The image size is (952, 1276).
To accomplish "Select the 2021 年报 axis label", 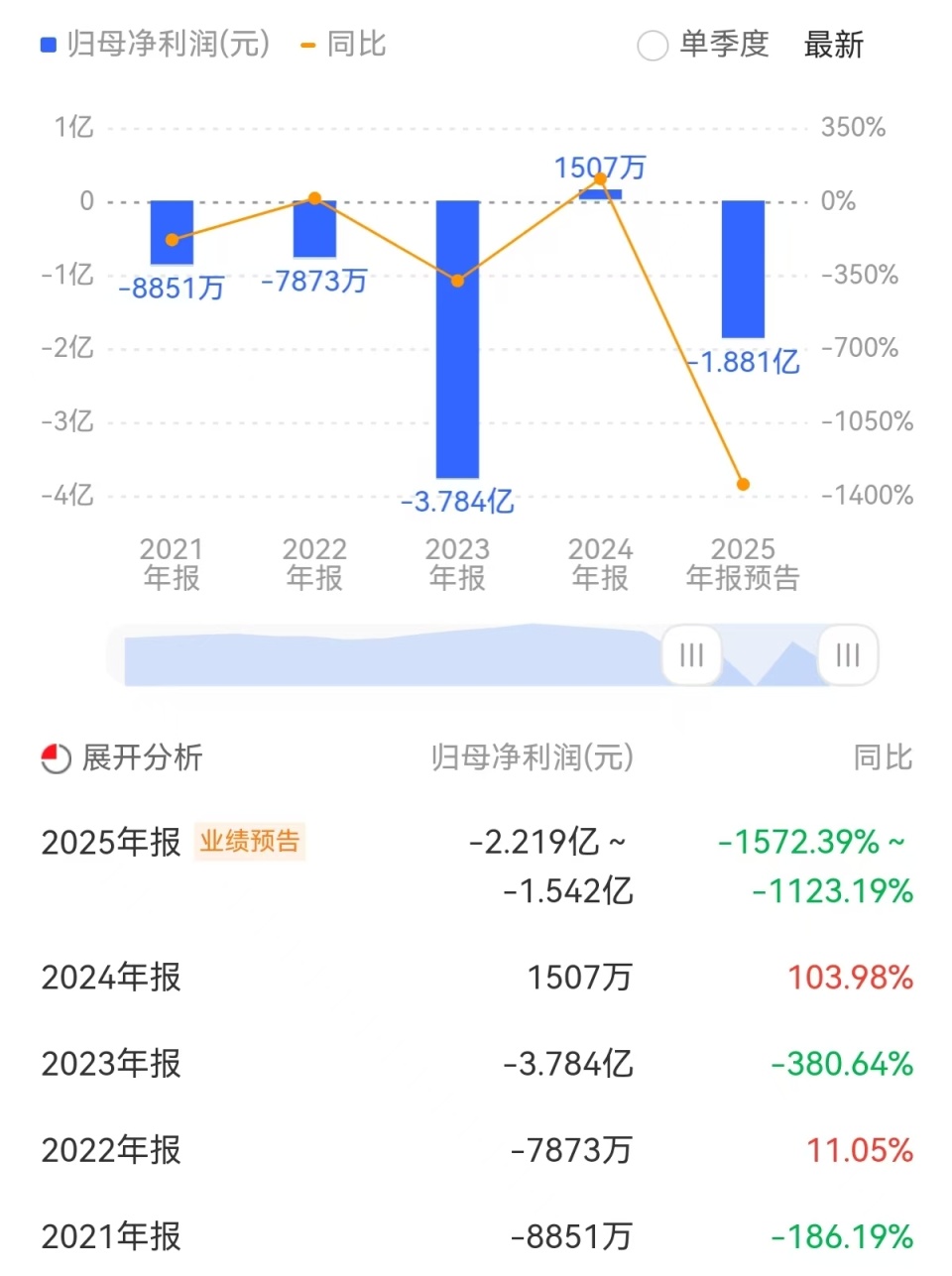I will point(170,563).
